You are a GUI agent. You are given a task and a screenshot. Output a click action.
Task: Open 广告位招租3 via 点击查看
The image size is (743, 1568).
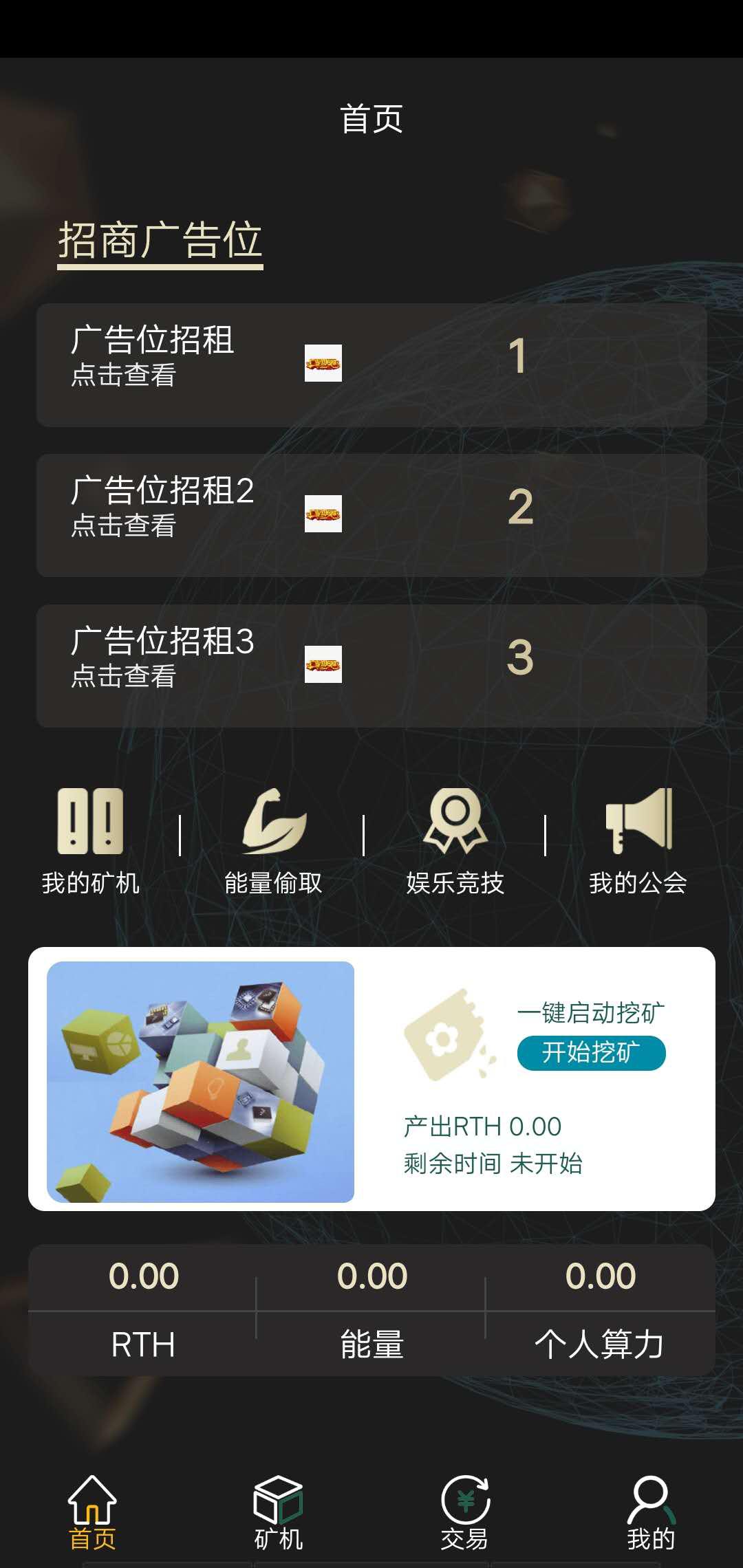coord(371,662)
